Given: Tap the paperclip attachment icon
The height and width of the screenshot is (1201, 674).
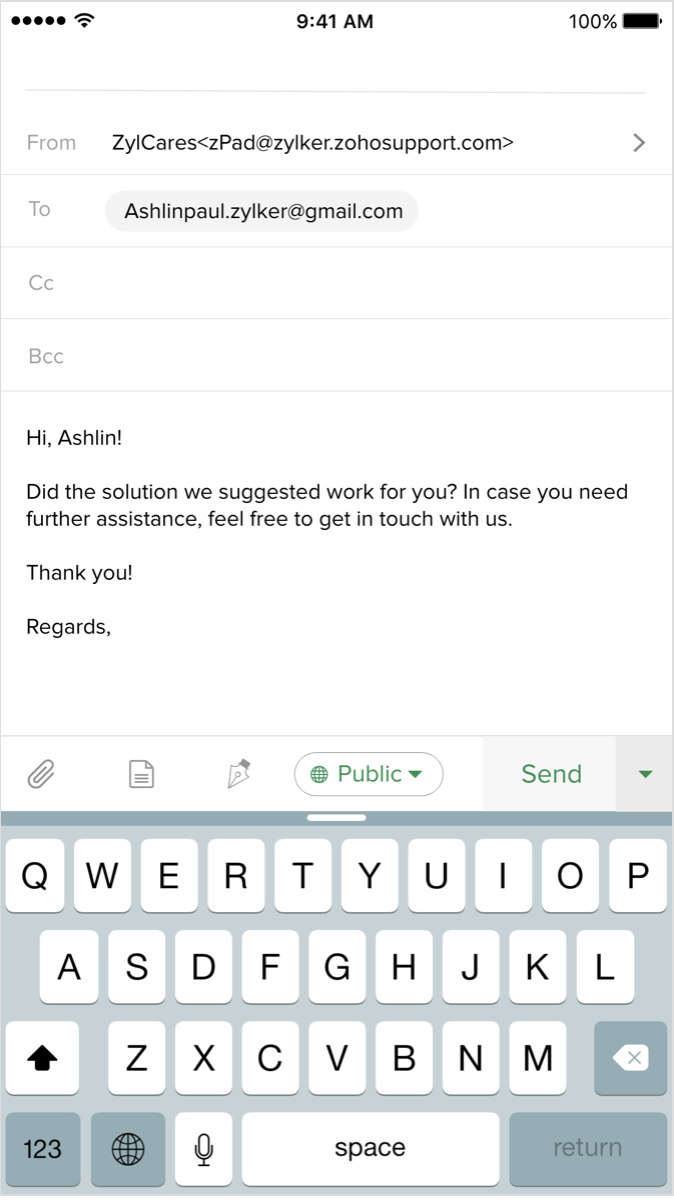Looking at the screenshot, I should [41, 774].
